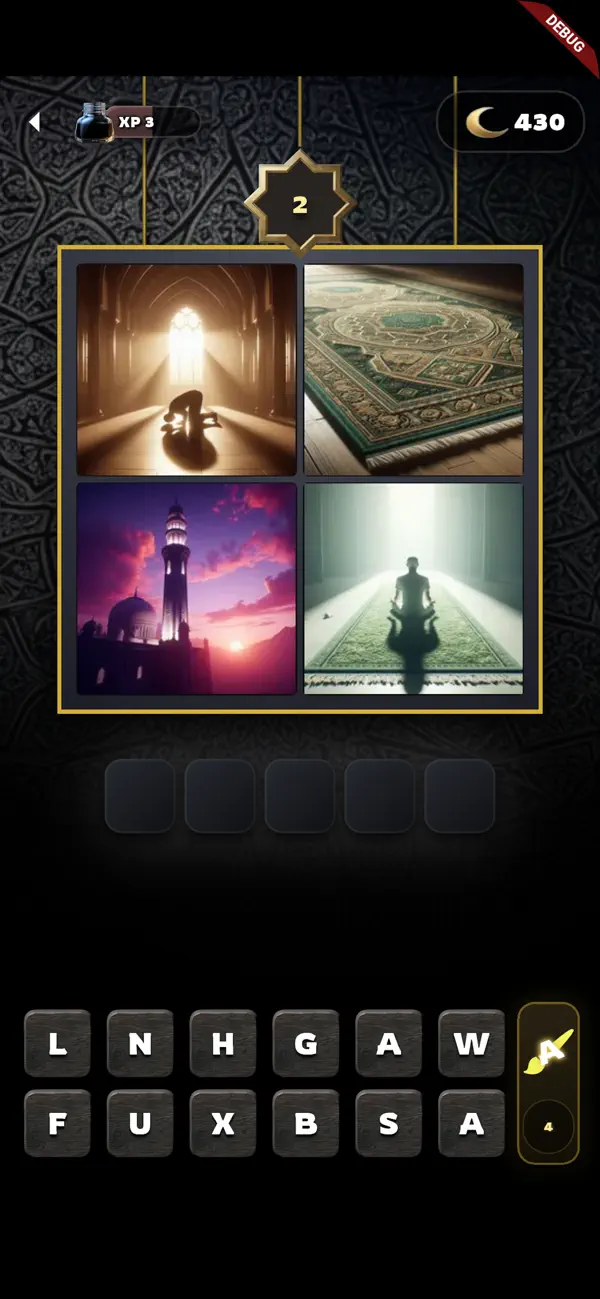Tap the letter G tile
Screen dimensions: 600x1299
(306, 1043)
